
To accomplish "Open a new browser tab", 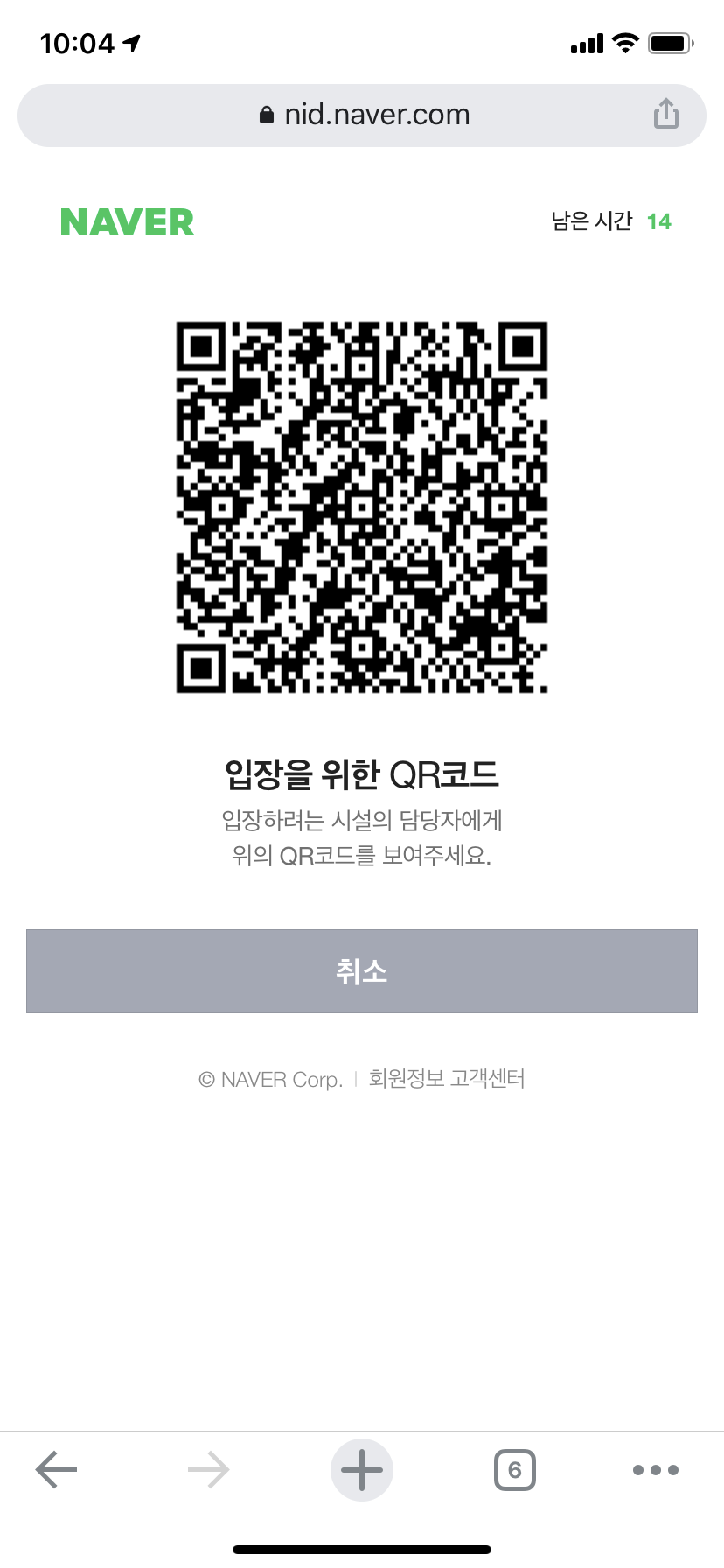I will (361, 1469).
